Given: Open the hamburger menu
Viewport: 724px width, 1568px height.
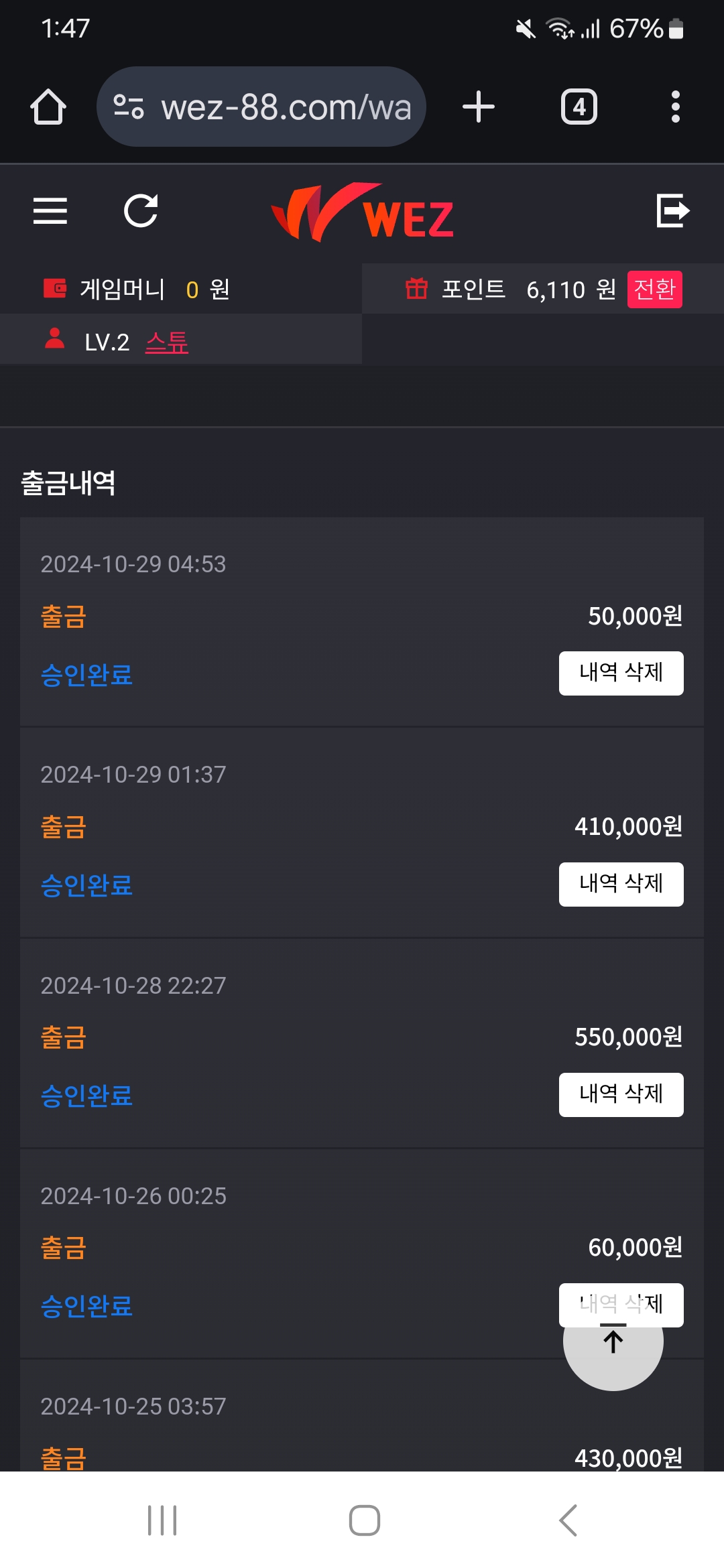Looking at the screenshot, I should click(50, 211).
